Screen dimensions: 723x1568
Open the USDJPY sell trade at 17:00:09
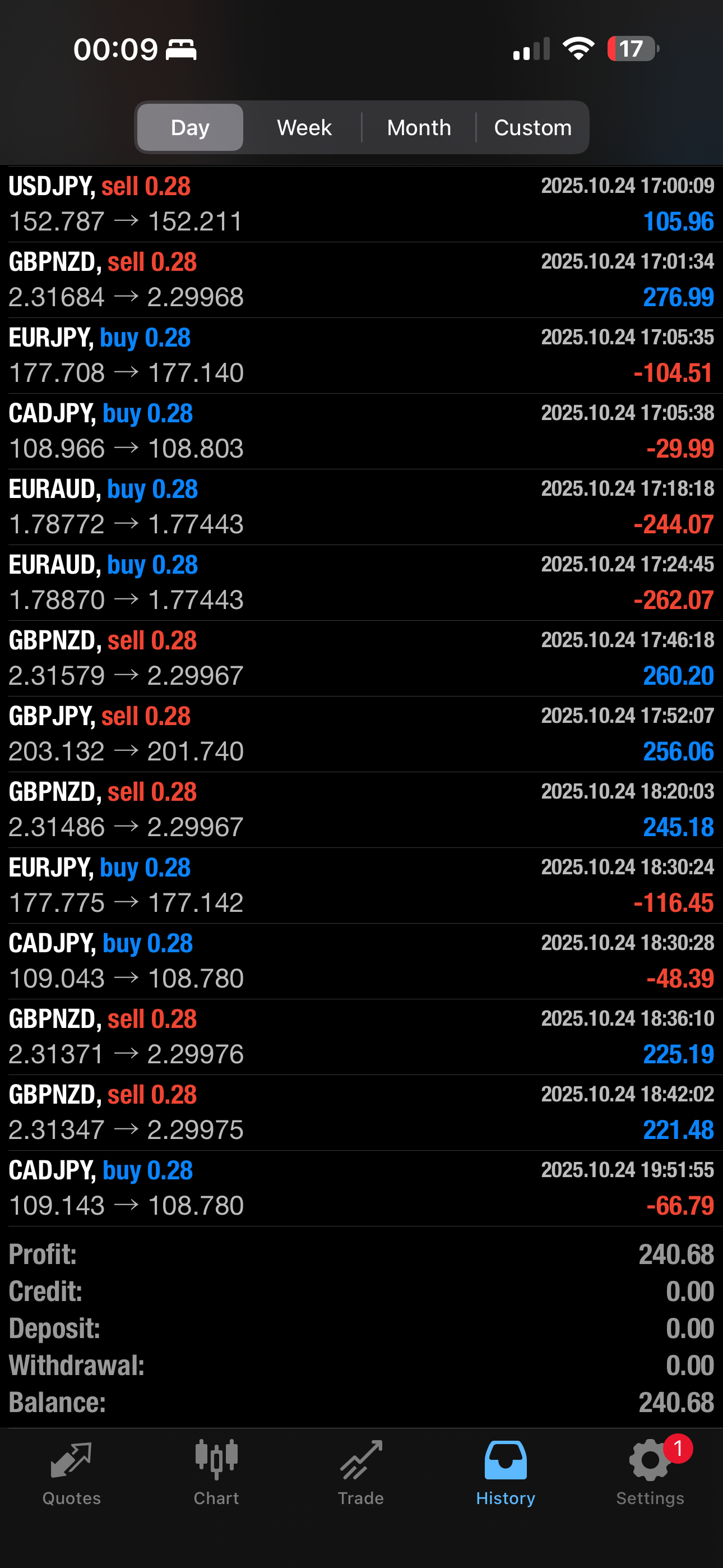[361, 204]
